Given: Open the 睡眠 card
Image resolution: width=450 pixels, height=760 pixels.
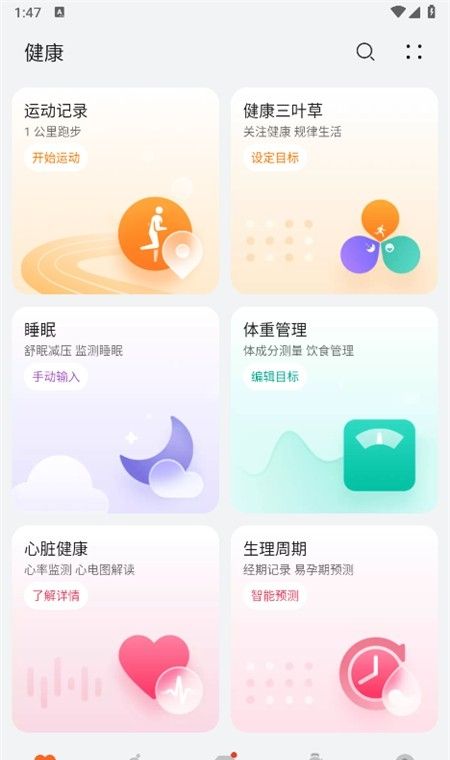Looking at the screenshot, I should coord(115,410).
